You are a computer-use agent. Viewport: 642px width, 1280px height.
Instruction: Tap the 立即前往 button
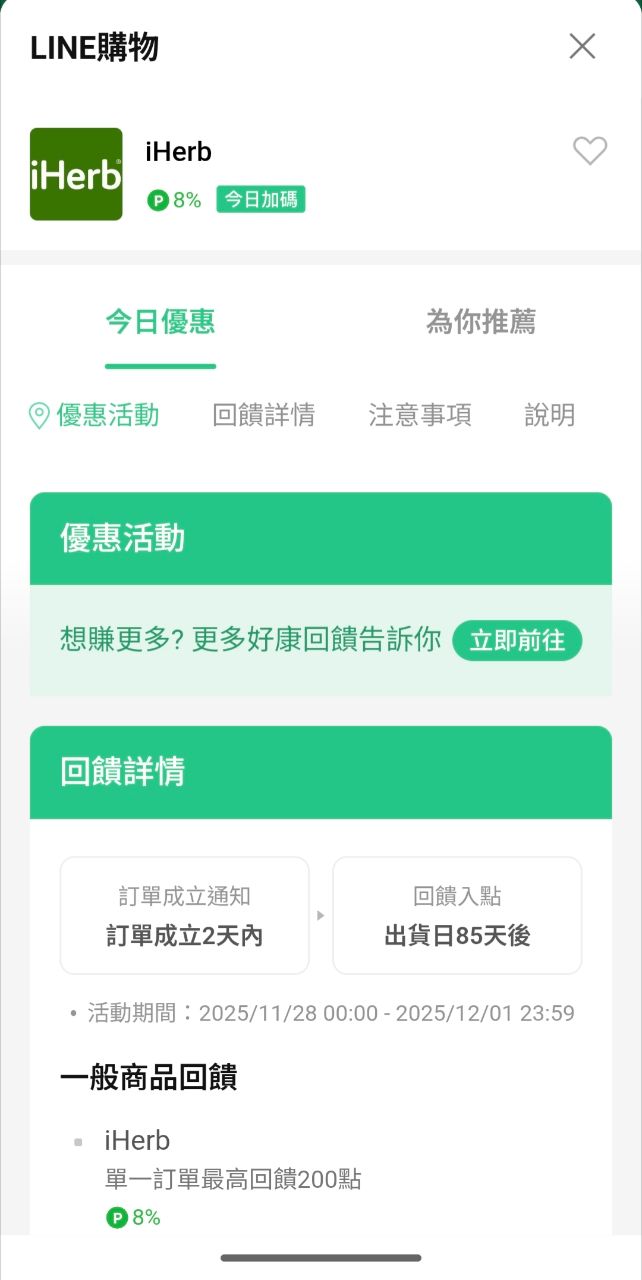click(x=517, y=641)
